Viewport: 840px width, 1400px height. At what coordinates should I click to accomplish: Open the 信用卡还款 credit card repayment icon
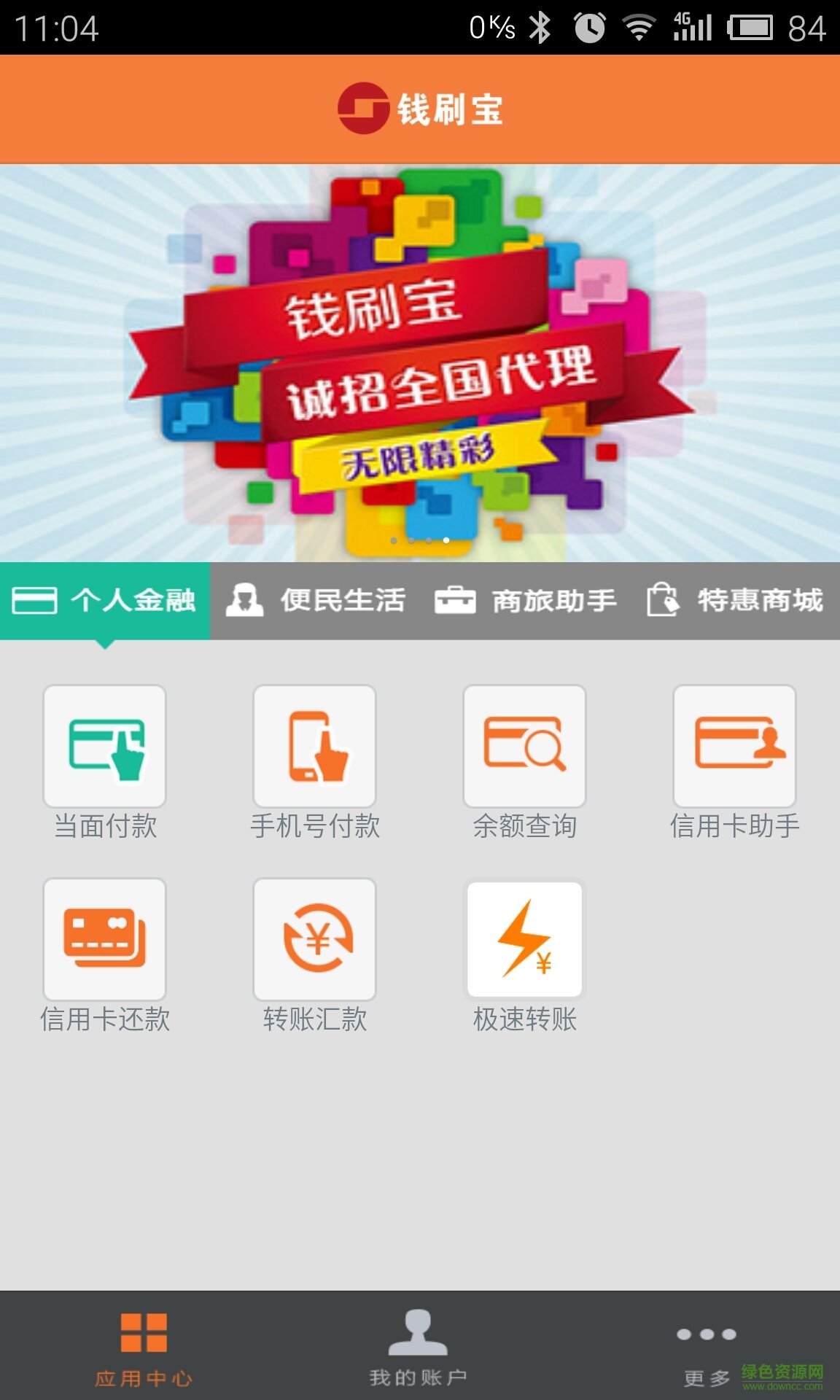point(105,941)
